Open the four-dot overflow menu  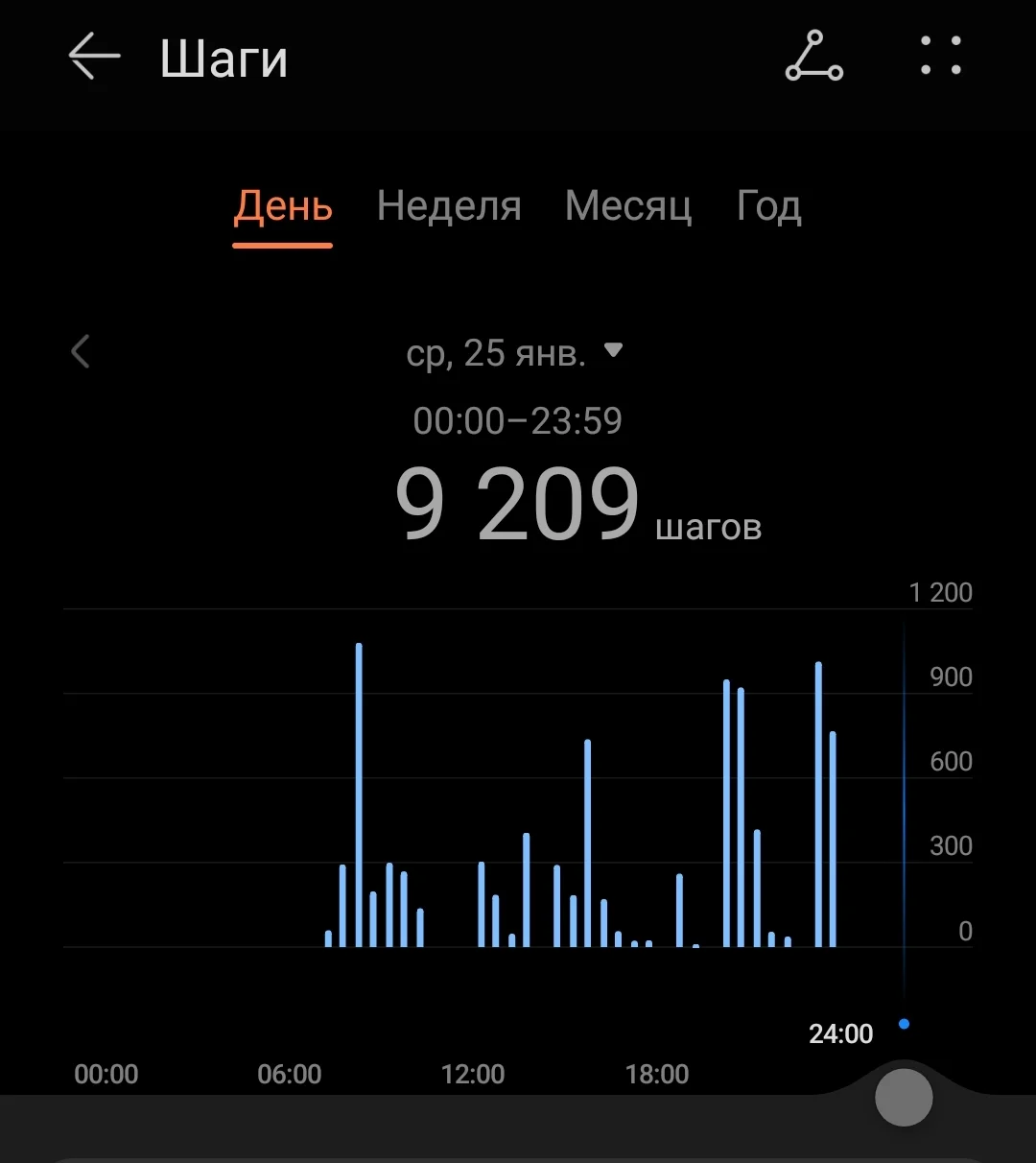click(x=940, y=57)
